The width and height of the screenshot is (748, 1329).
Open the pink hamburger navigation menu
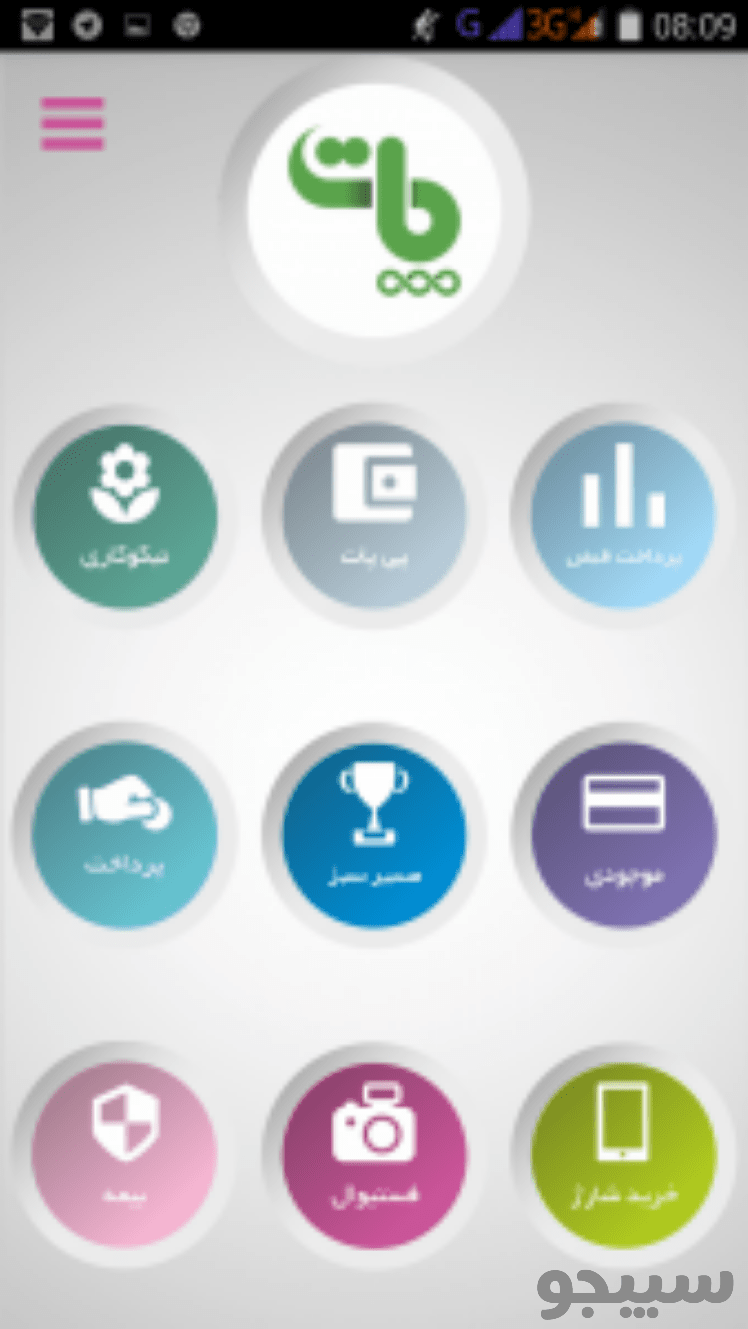tap(74, 122)
